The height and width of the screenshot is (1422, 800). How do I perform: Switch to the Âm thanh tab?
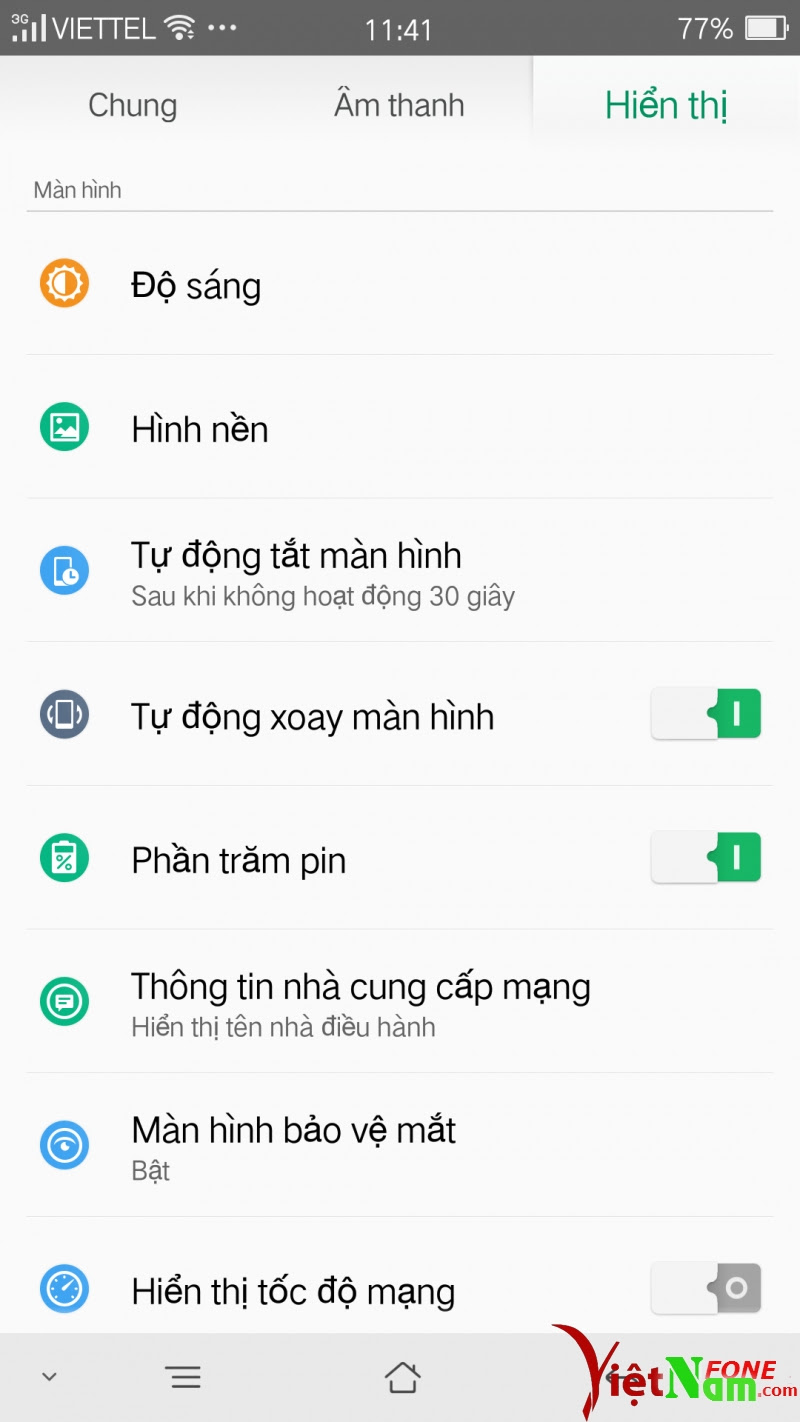click(399, 105)
